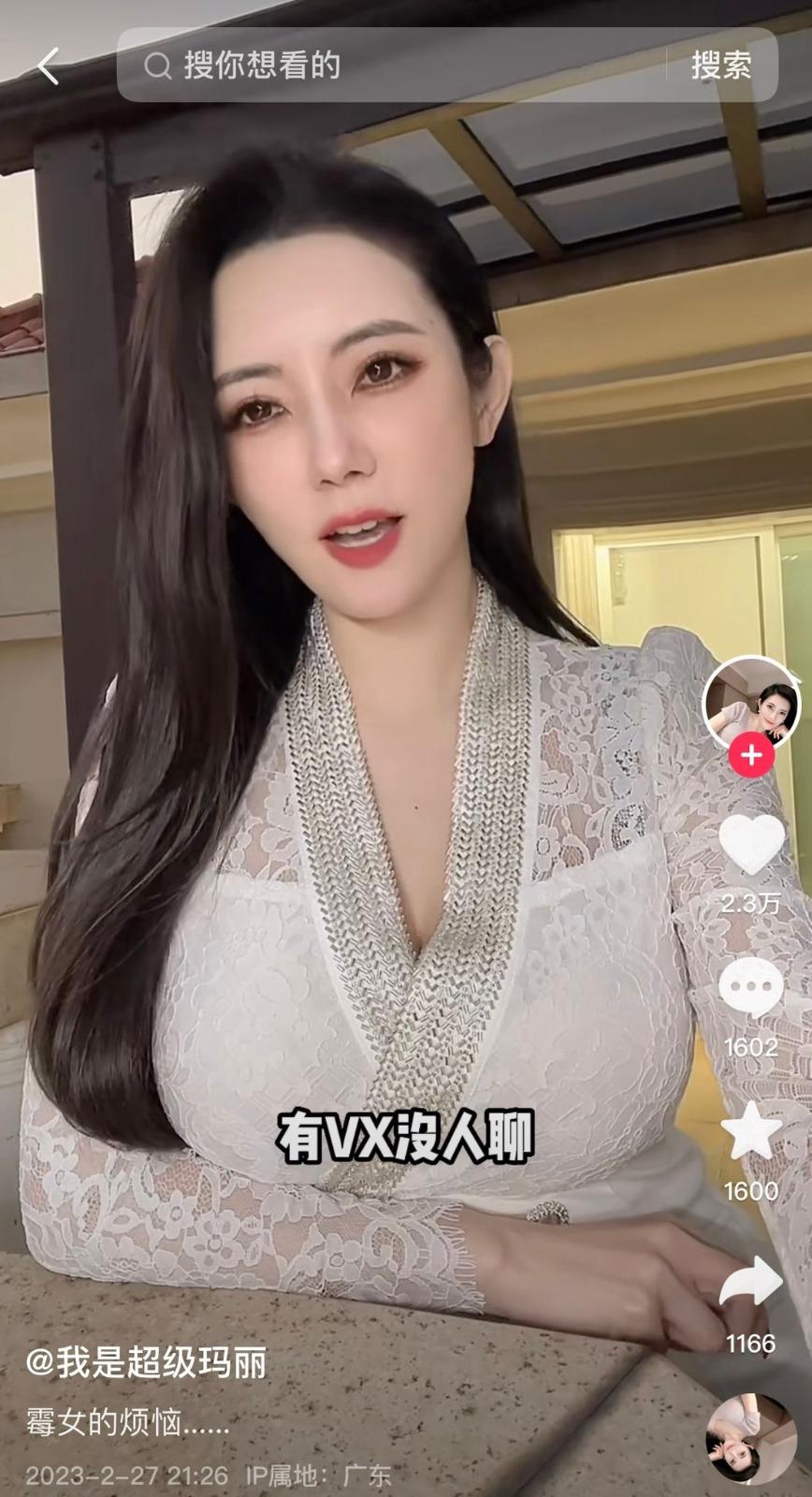Add this video to favorites star
Viewport: 812px width, 1497px height.
(752, 1135)
